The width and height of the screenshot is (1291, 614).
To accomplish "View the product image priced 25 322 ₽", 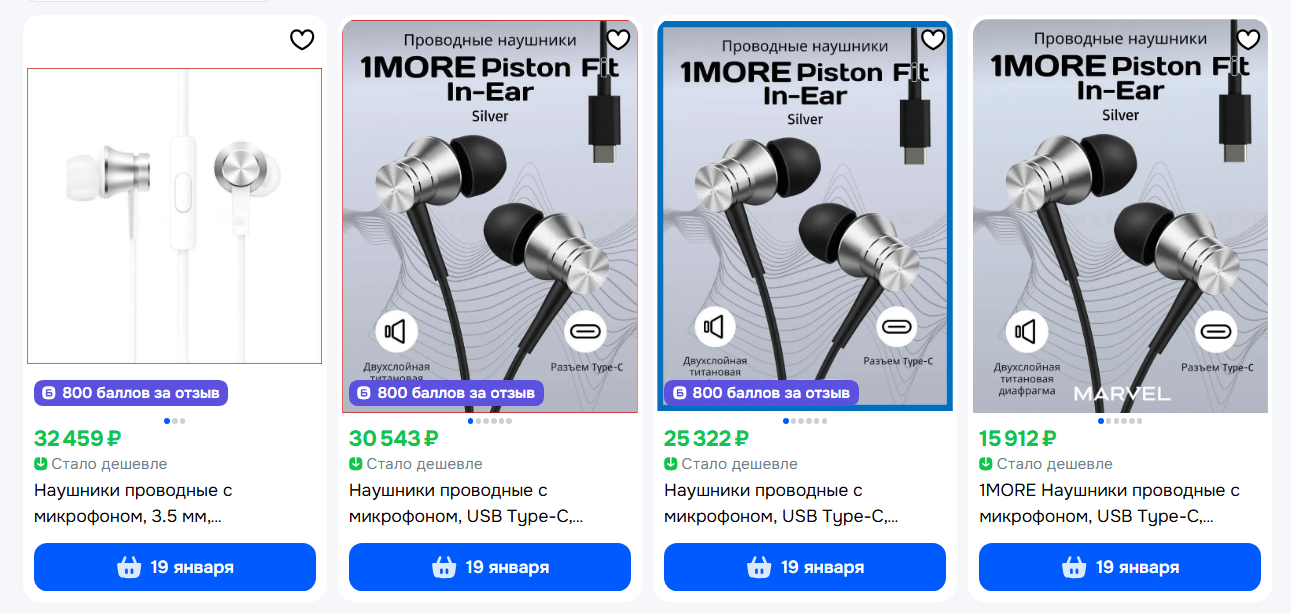I will pos(805,230).
